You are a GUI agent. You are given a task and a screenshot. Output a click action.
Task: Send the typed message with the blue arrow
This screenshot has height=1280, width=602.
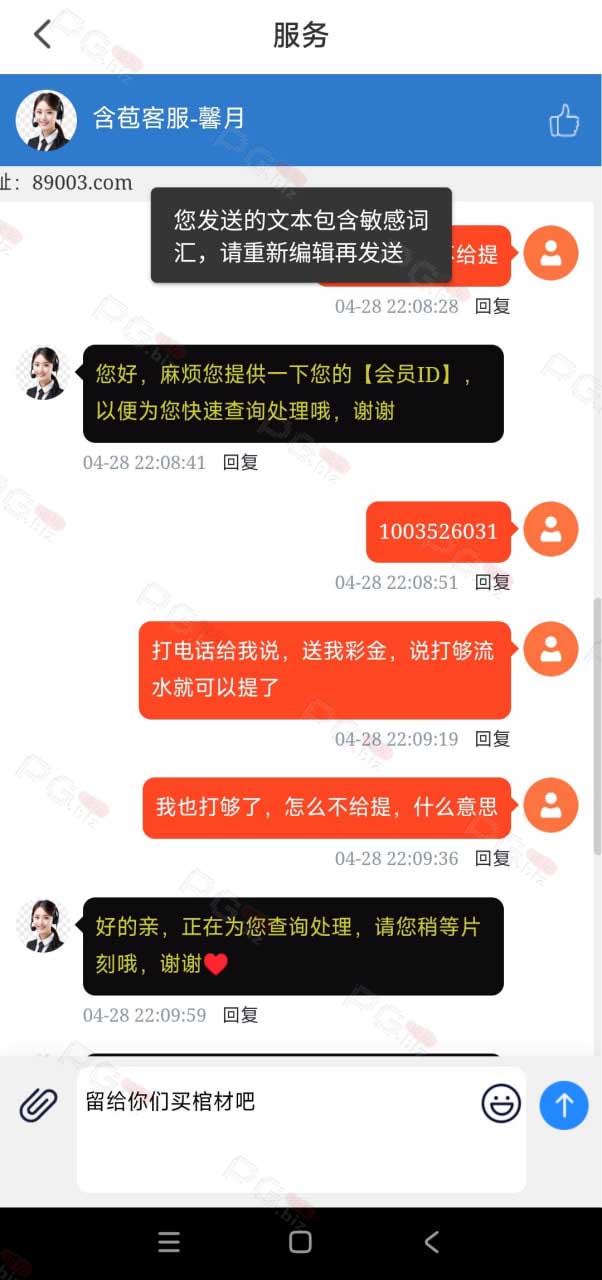pos(564,1105)
